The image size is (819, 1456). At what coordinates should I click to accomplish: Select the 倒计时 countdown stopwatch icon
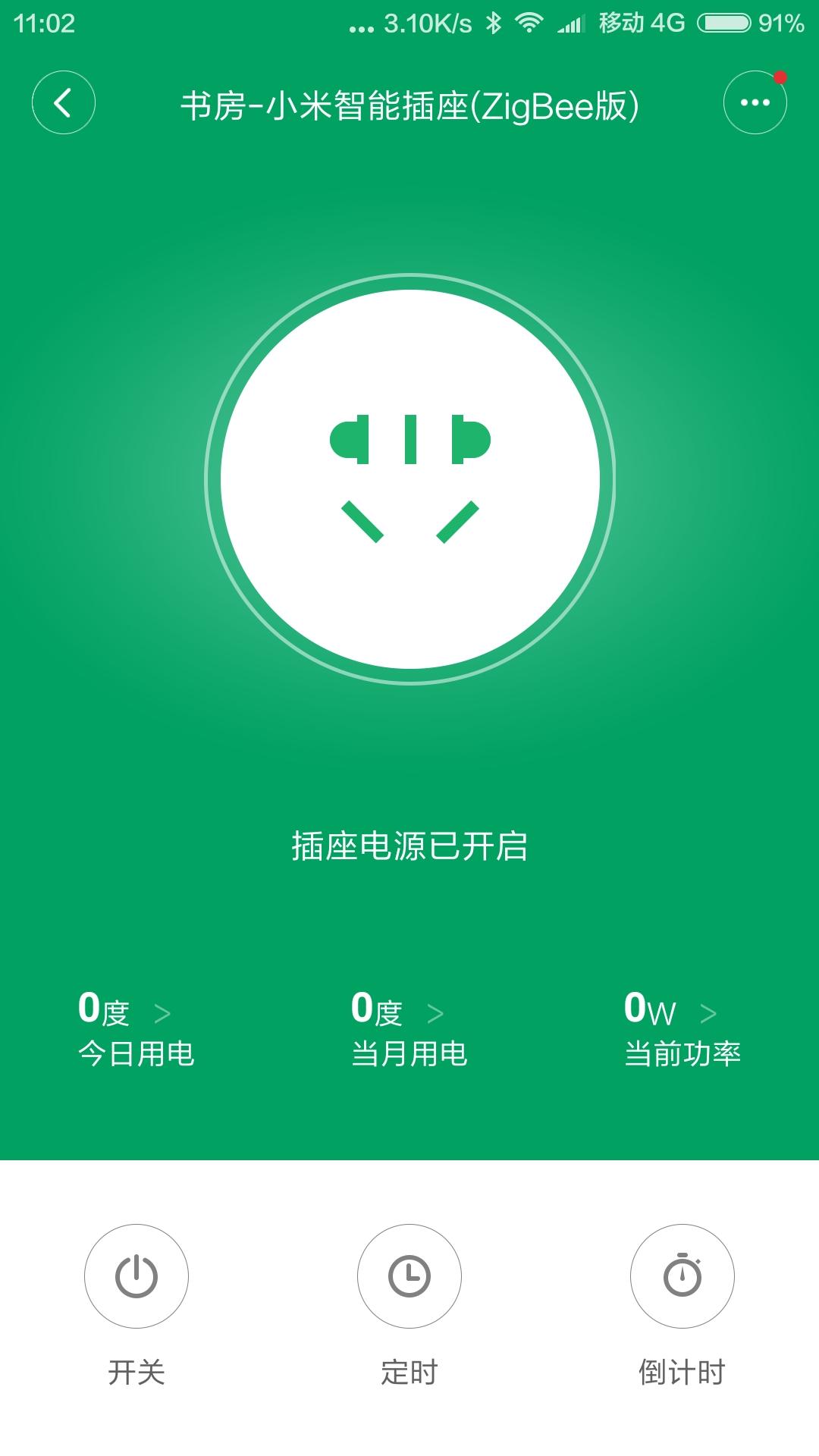click(682, 1276)
